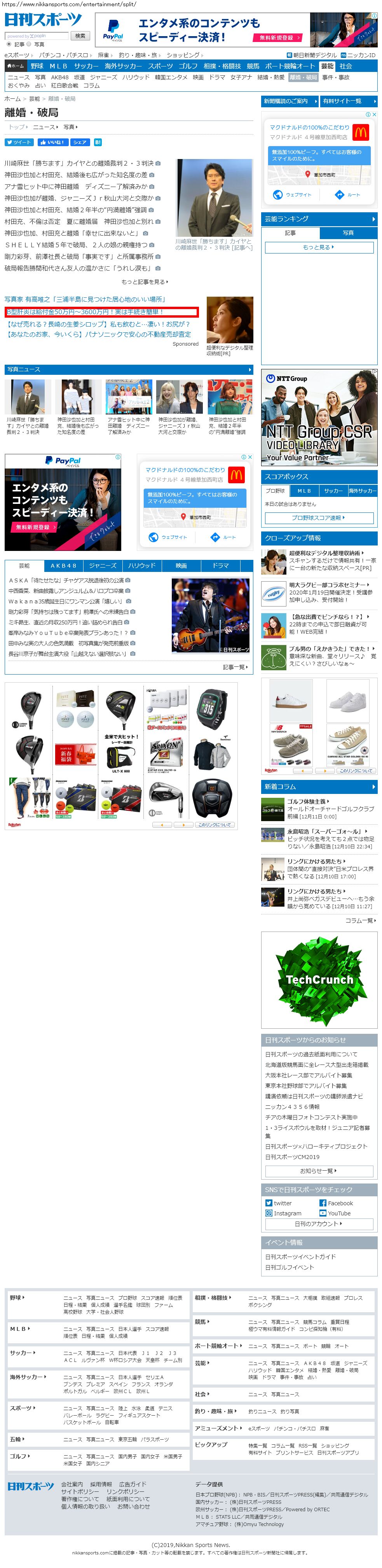Open the 社会 navigation tab
382x1568 pixels.
pyautogui.click(x=345, y=66)
